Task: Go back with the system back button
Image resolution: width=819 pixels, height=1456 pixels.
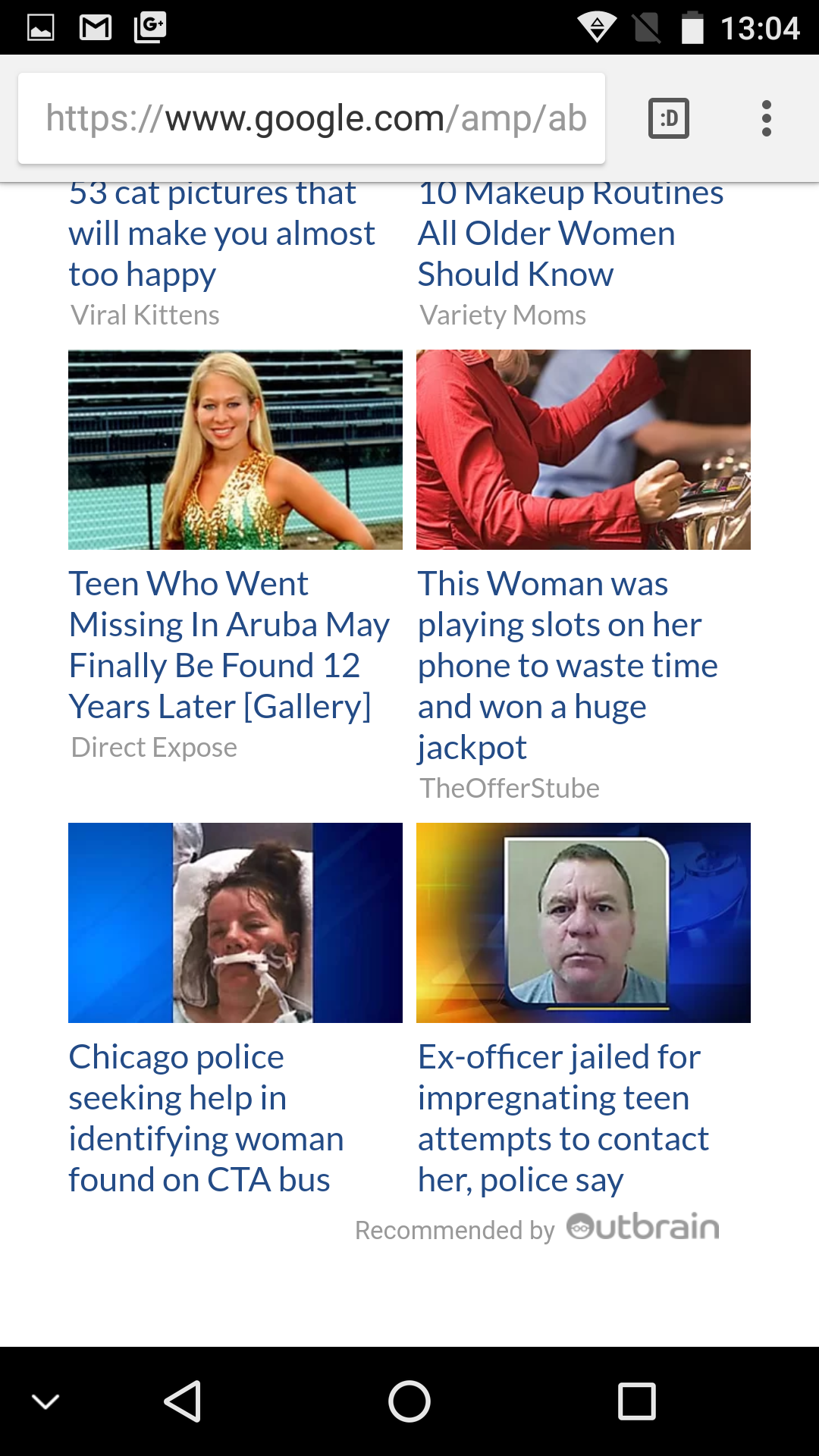Action: click(183, 1401)
